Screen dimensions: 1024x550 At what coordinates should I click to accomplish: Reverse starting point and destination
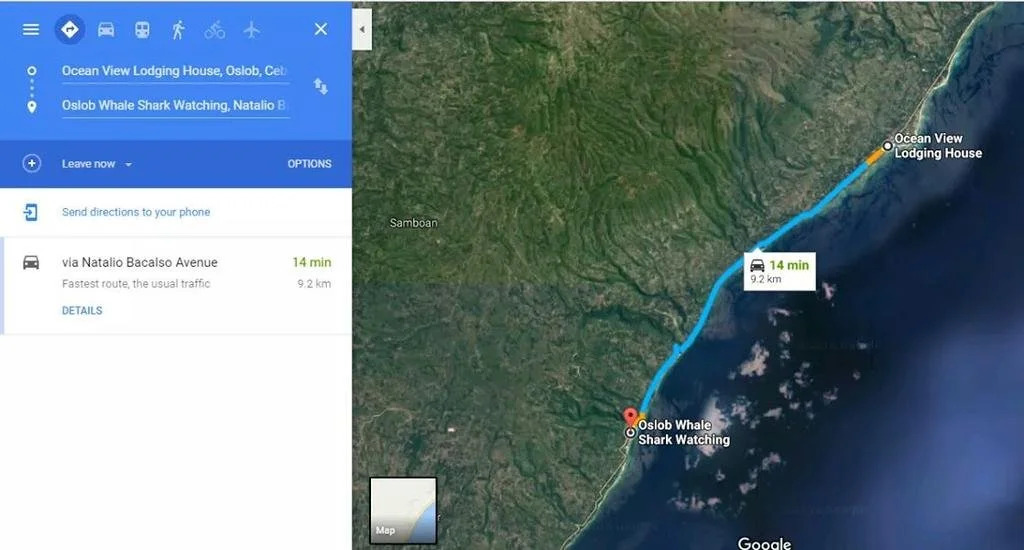click(321, 87)
